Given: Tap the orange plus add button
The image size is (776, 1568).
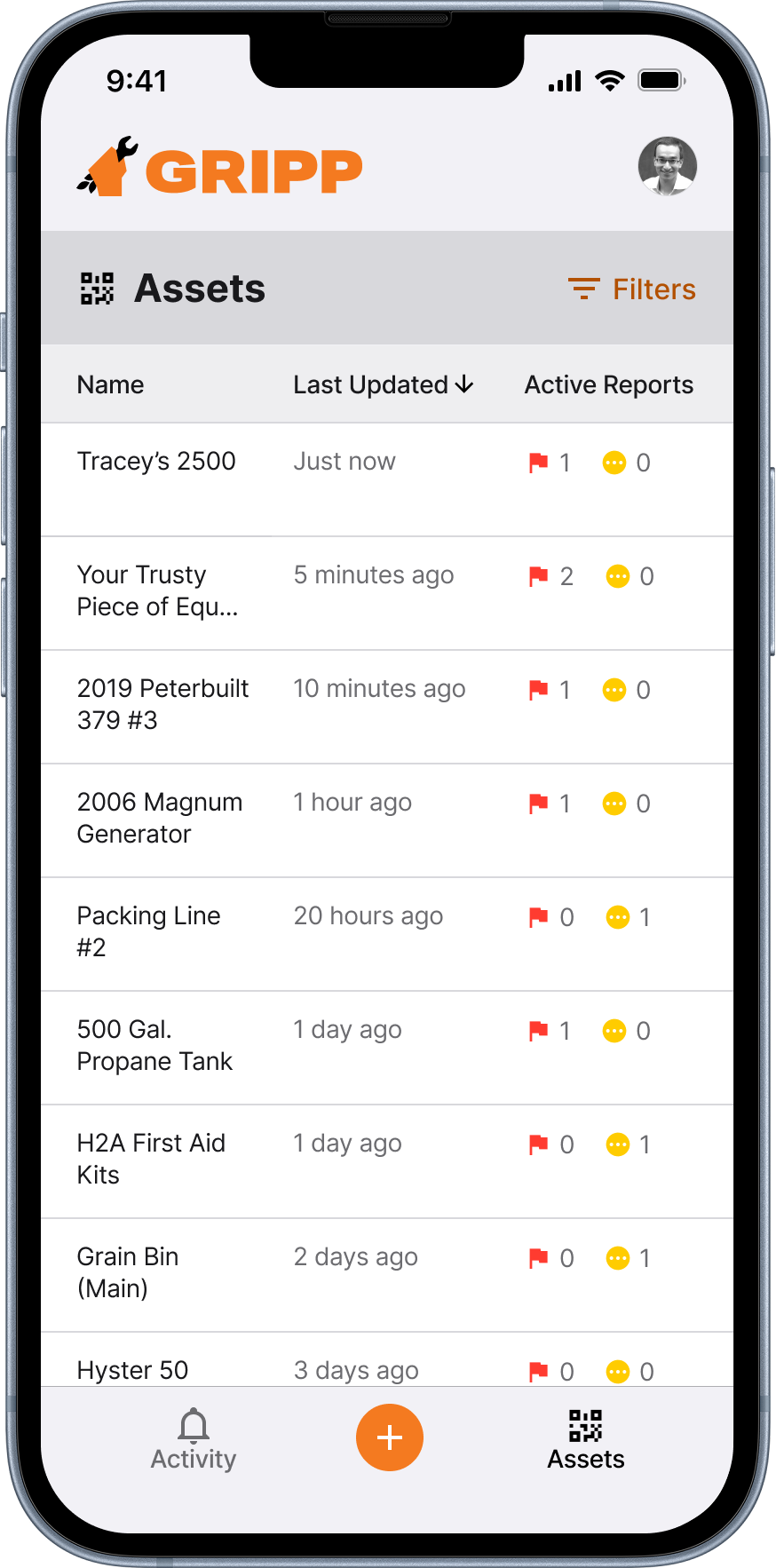Looking at the screenshot, I should pyautogui.click(x=390, y=1437).
